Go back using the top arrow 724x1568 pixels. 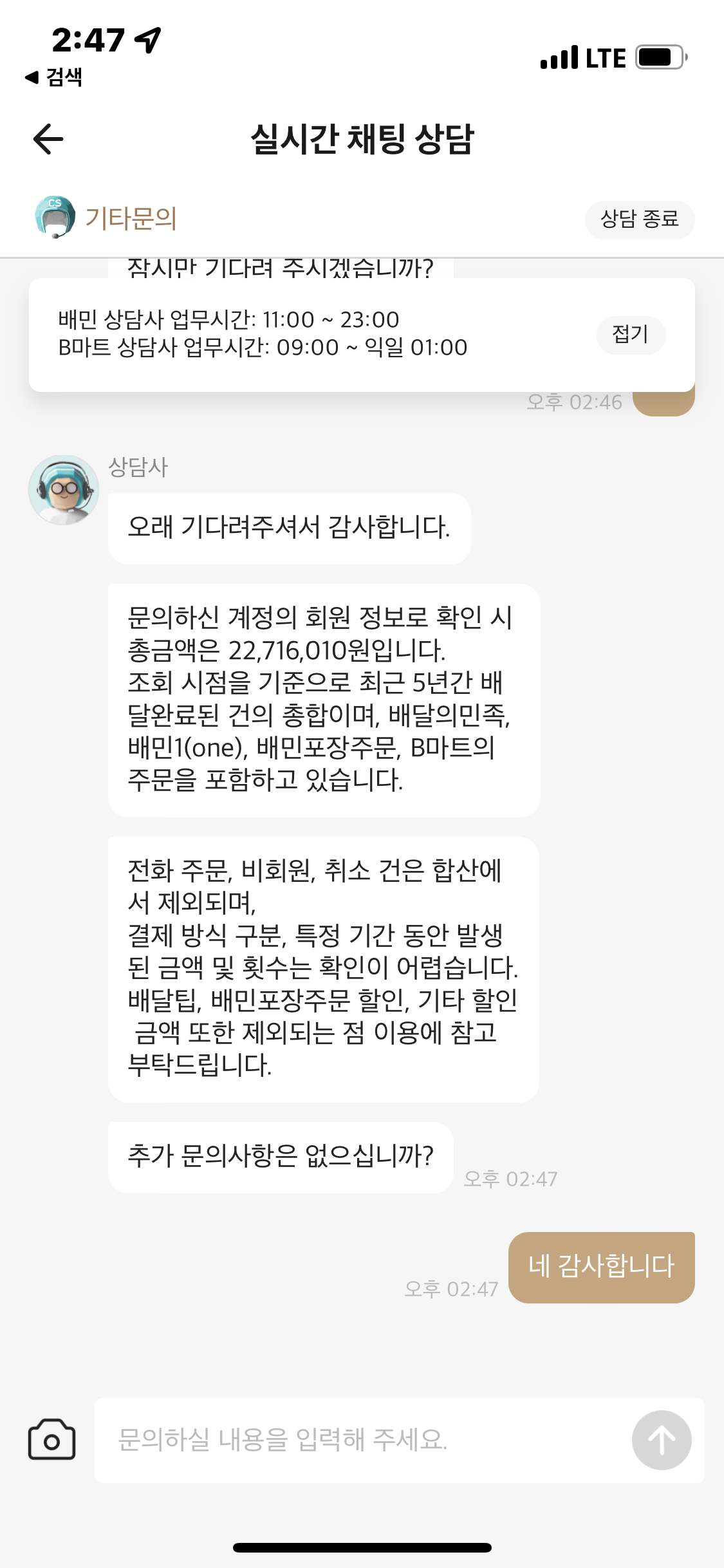48,139
